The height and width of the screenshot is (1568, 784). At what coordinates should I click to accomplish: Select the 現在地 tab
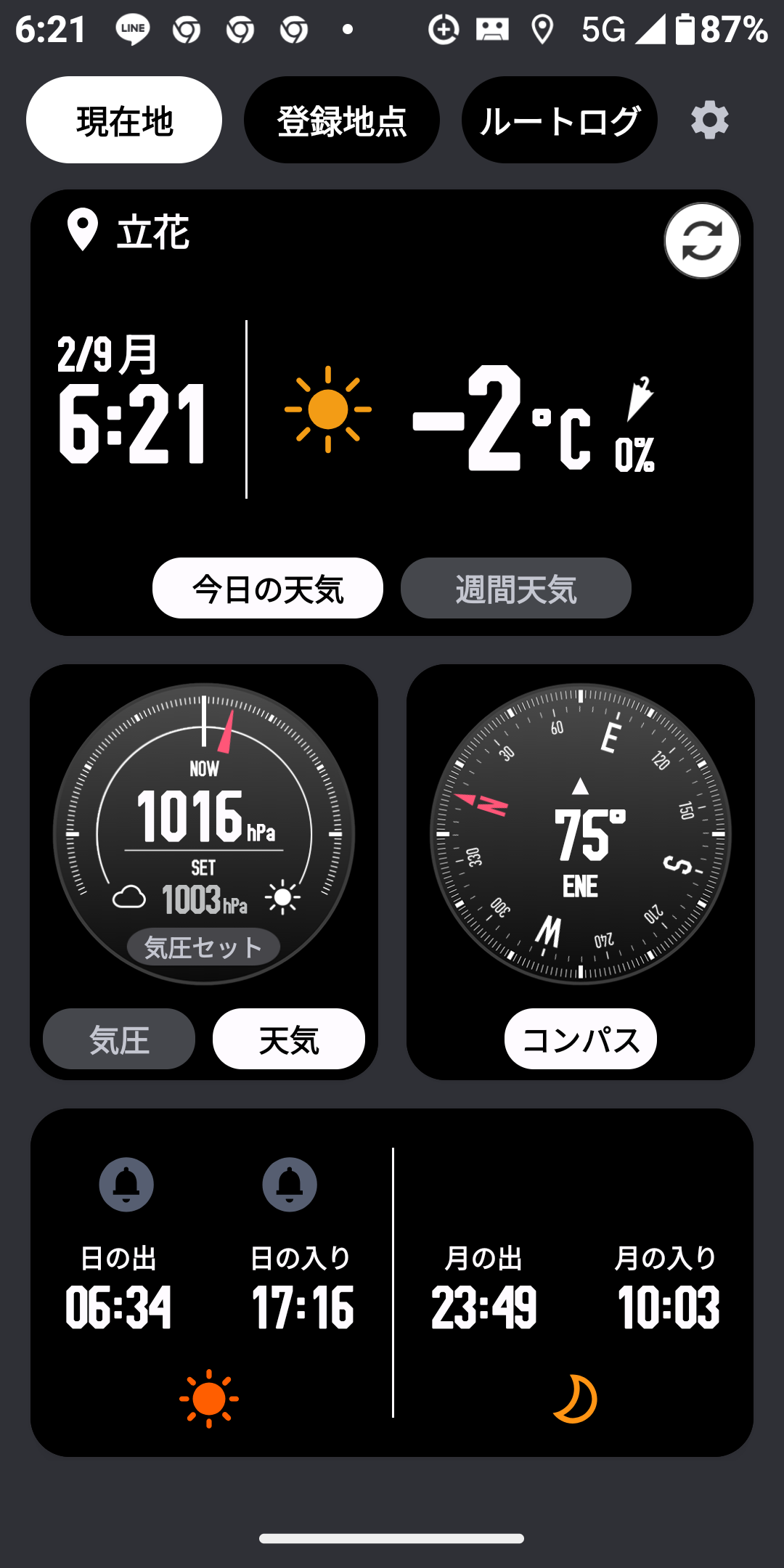click(x=124, y=120)
